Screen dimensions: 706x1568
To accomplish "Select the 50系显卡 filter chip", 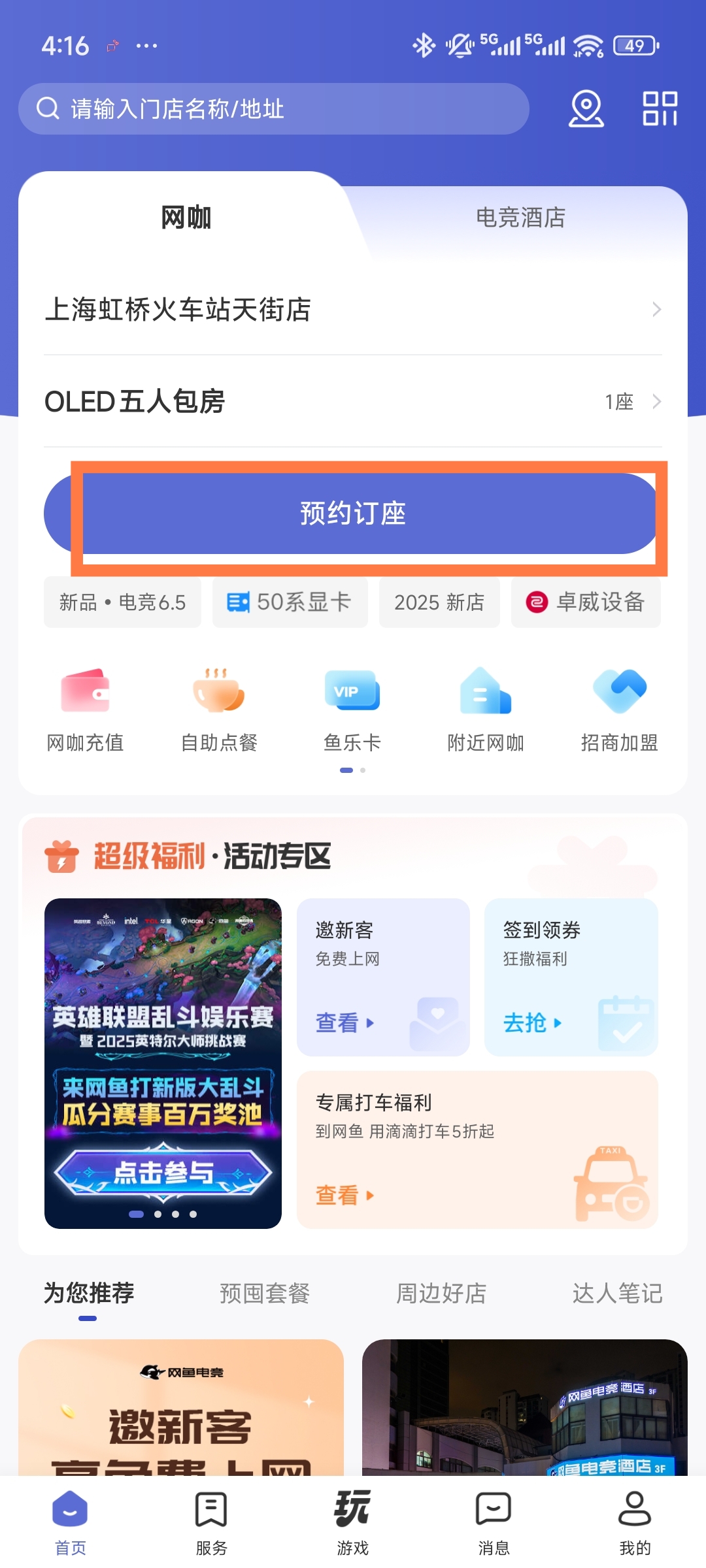I will point(290,602).
